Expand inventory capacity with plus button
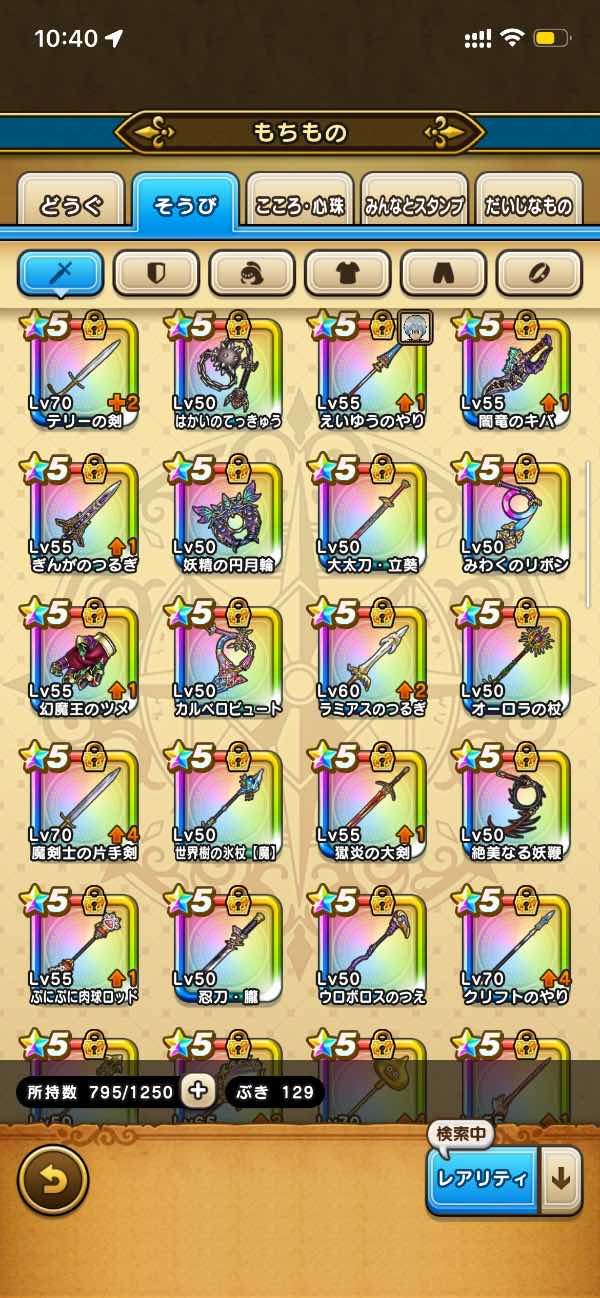The width and height of the screenshot is (600, 1298). coord(198,1091)
